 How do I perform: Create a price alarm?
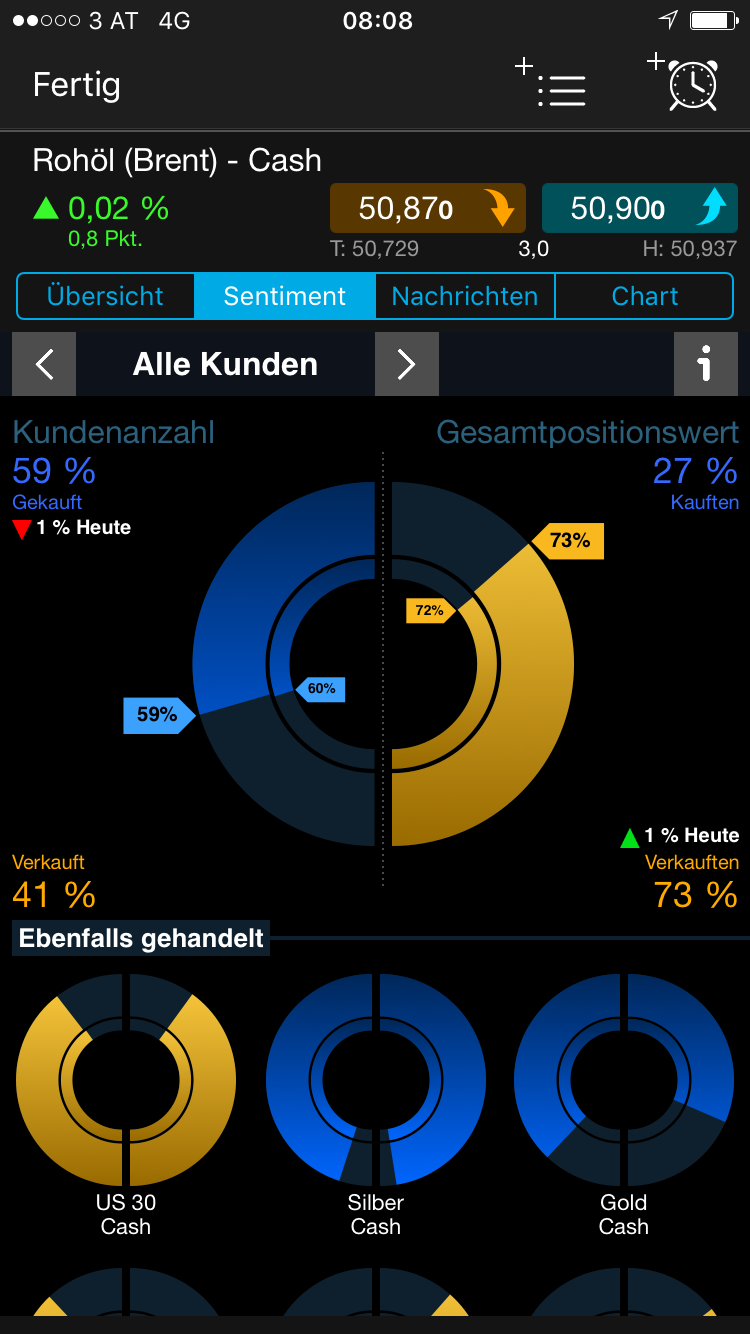click(x=684, y=84)
